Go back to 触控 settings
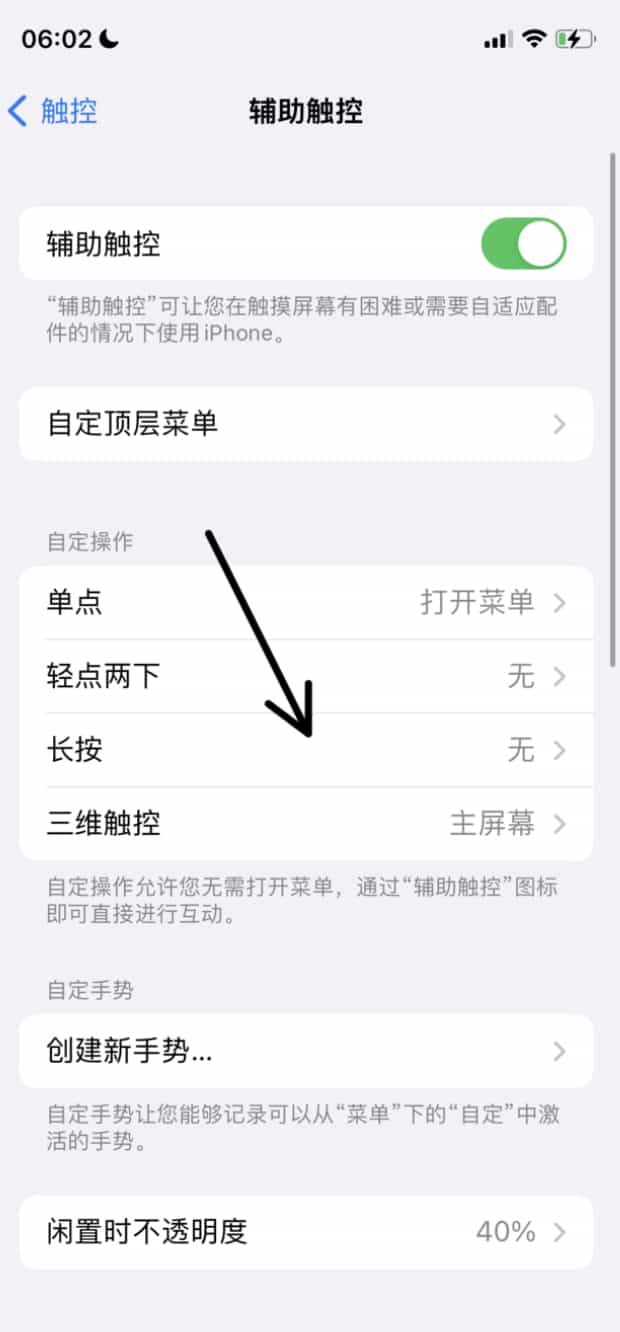Screen dimensions: 620x1332 coord(53,111)
